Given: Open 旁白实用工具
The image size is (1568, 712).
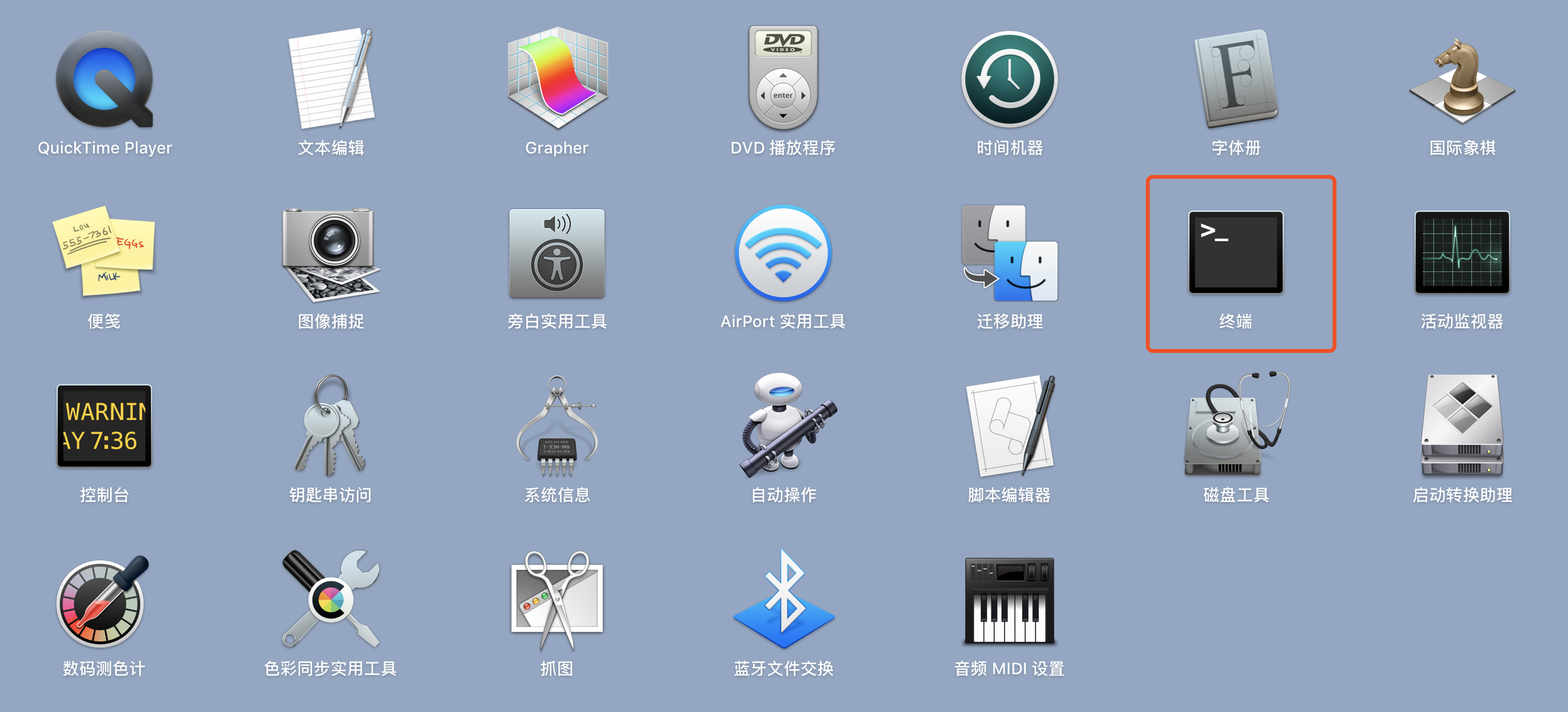Looking at the screenshot, I should [557, 253].
